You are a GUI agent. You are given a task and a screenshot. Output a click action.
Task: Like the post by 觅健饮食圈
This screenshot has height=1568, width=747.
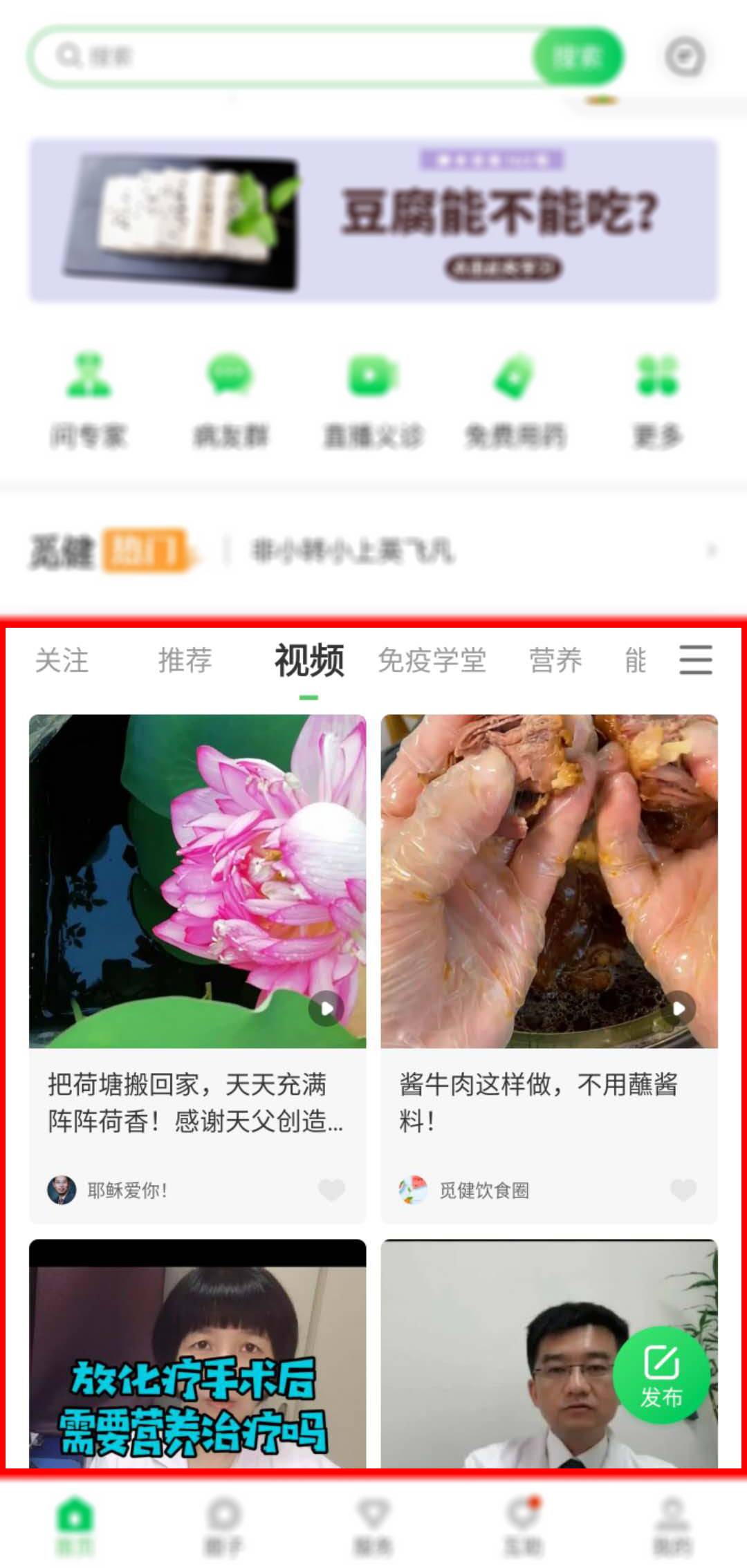(683, 1190)
